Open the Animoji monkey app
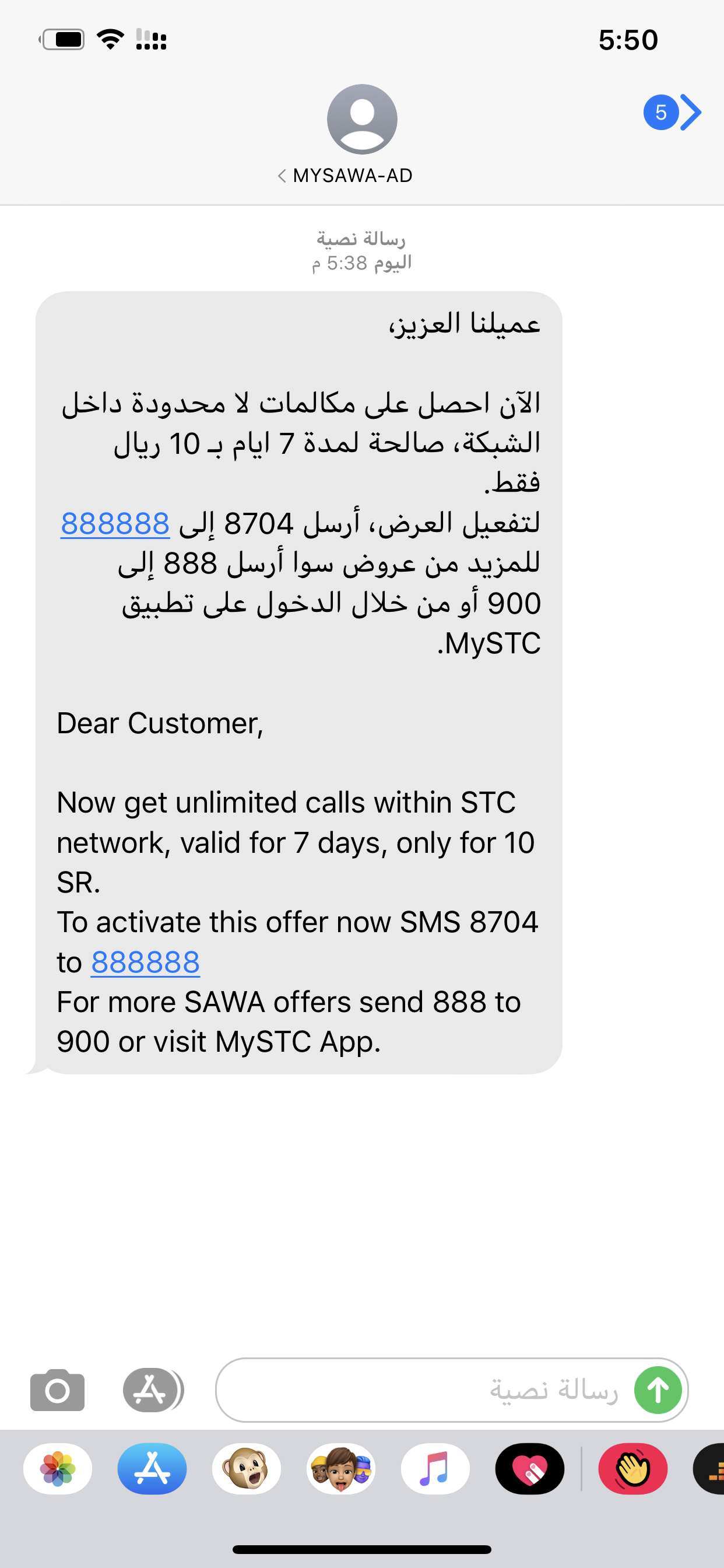The height and width of the screenshot is (1568, 724). point(247,1469)
